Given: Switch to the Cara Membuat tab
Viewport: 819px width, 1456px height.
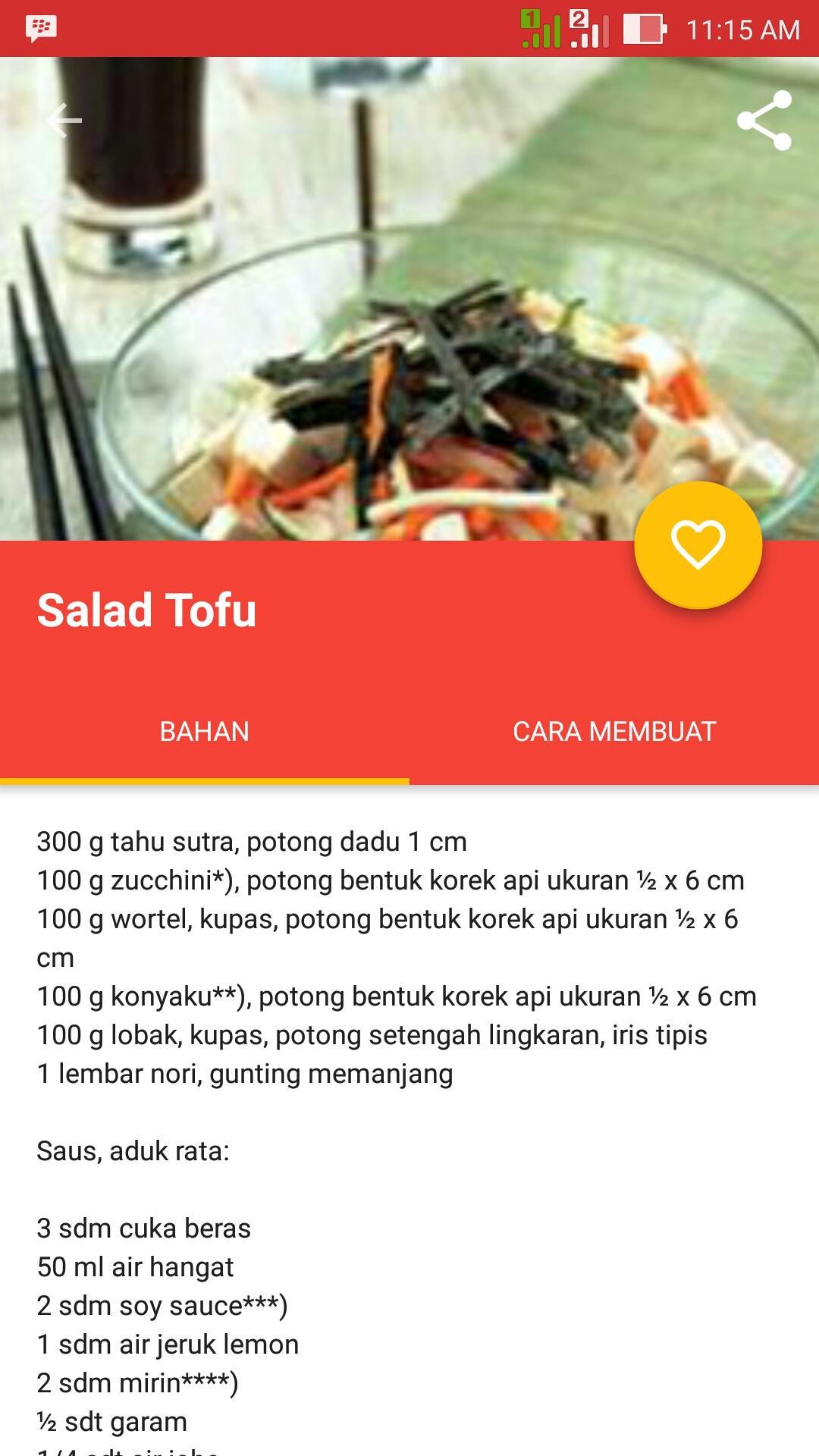Looking at the screenshot, I should [614, 732].
